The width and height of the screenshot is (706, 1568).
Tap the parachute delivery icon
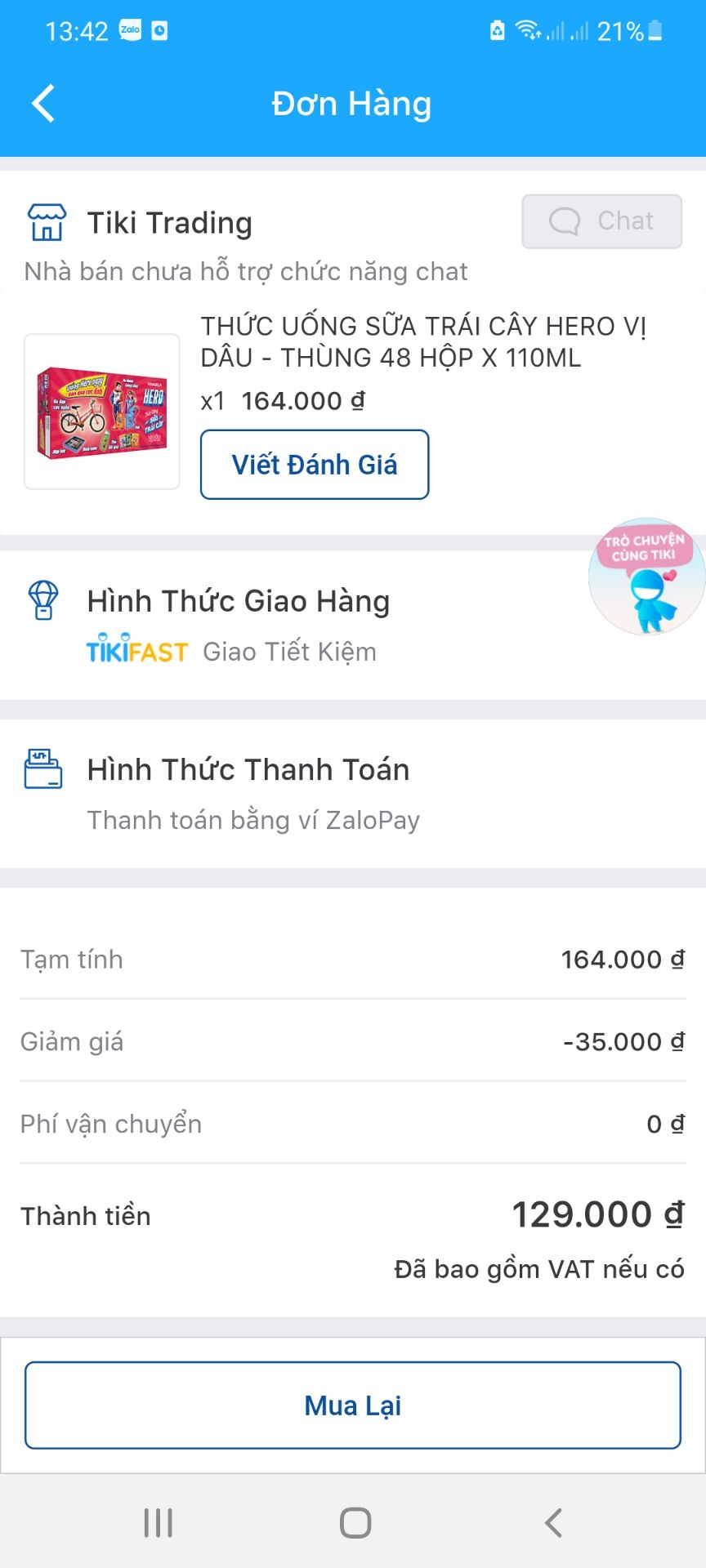(x=42, y=600)
